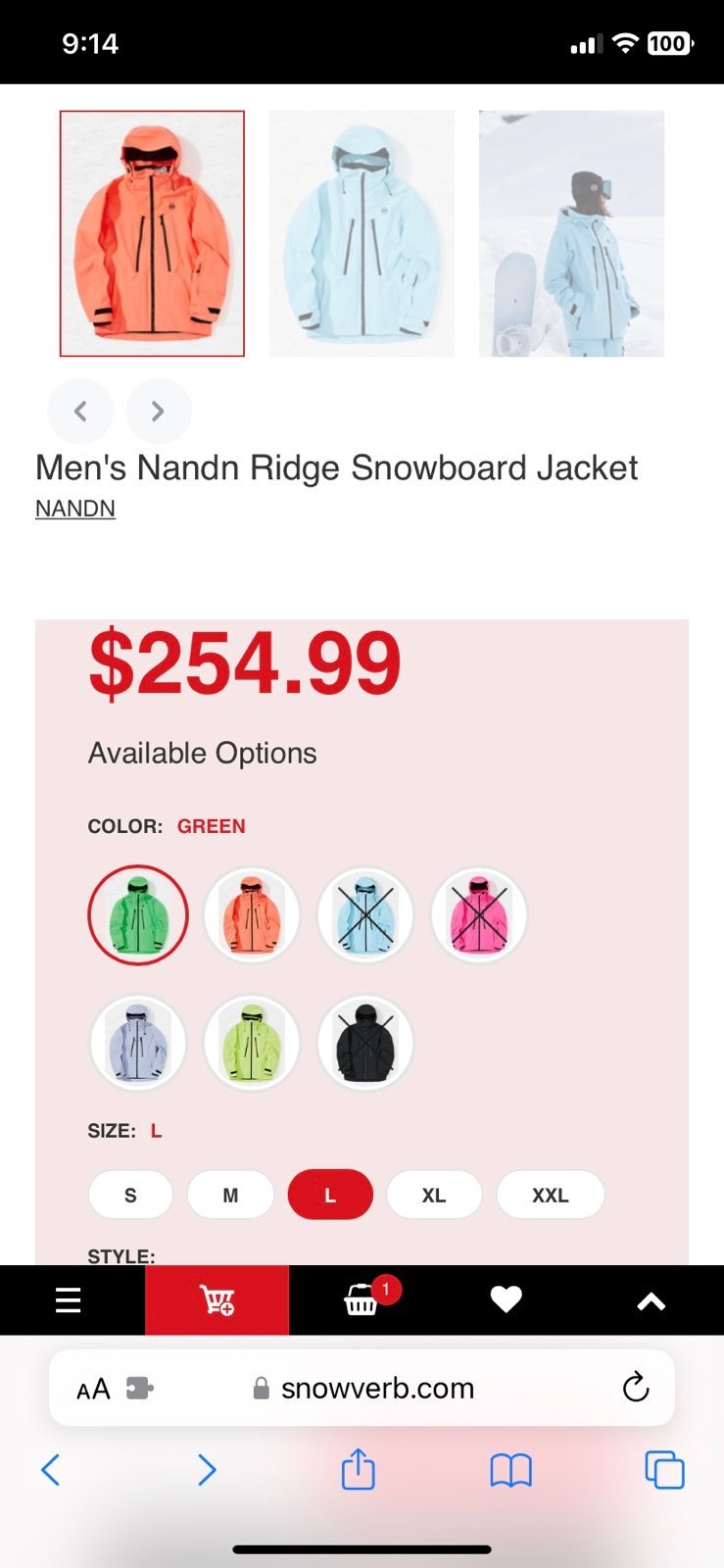Open the shopping basket with one item
This screenshot has width=724, height=1568.
(362, 1299)
